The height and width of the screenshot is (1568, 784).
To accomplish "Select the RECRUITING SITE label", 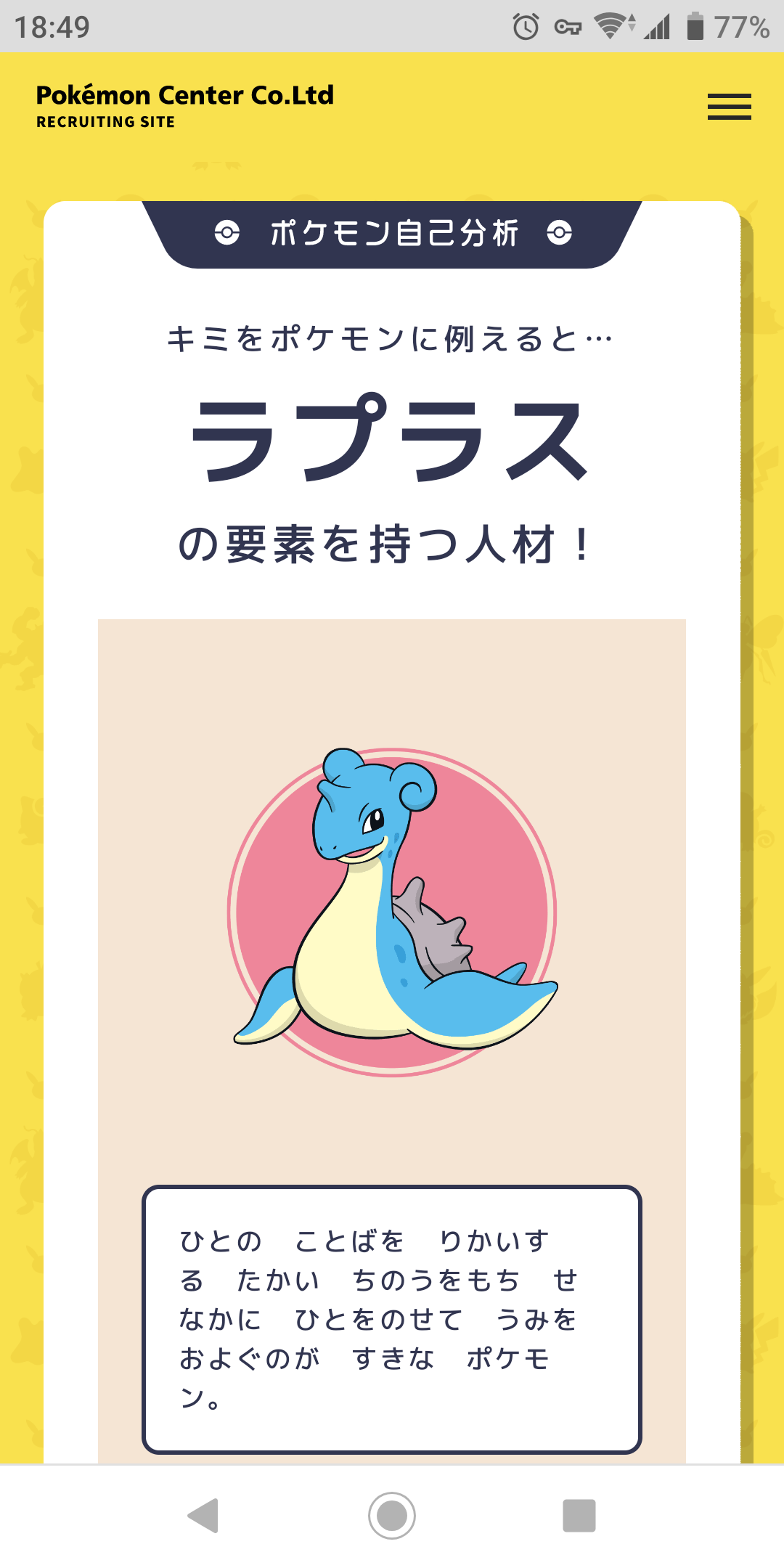I will 105,122.
